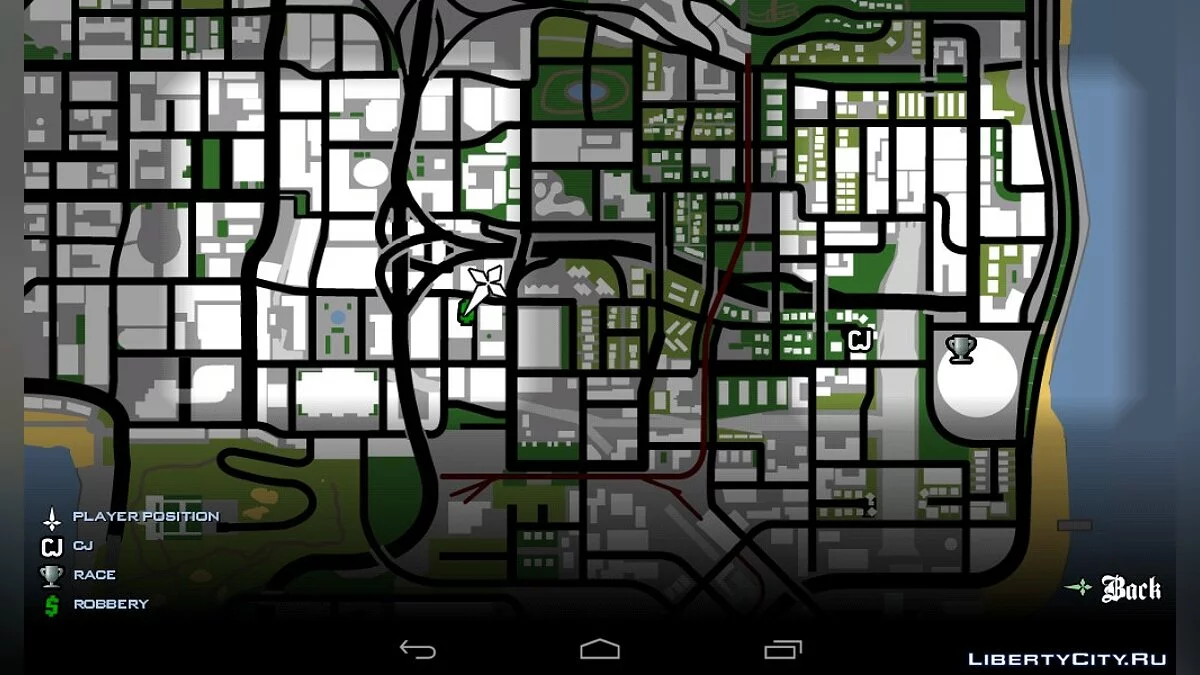Tap the Back button to exit map
1200x675 pixels.
[x=1130, y=589]
